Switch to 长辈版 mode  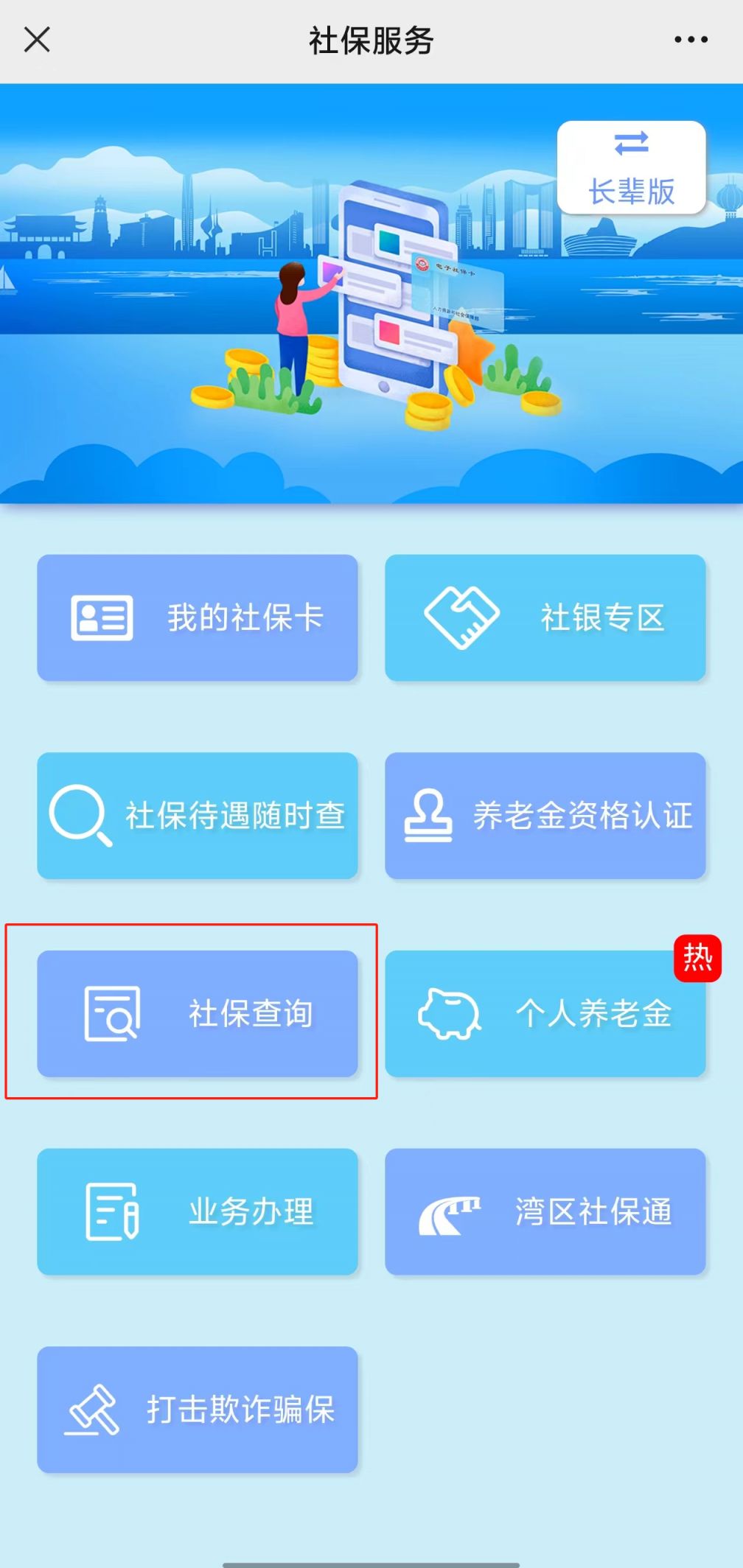631,168
